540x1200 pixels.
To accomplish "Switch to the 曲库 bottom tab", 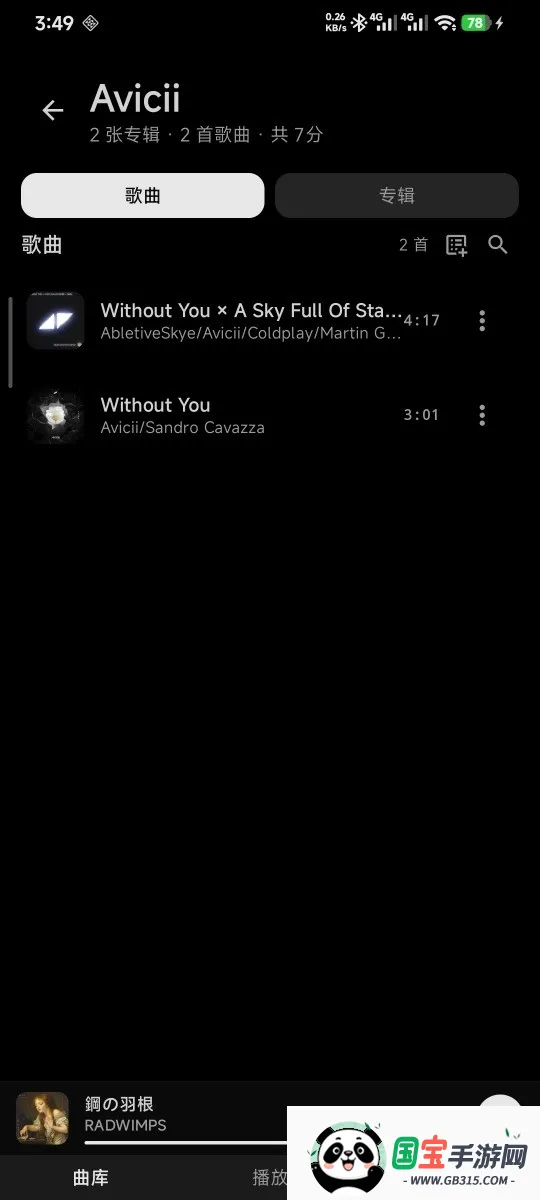I will click(90, 1178).
